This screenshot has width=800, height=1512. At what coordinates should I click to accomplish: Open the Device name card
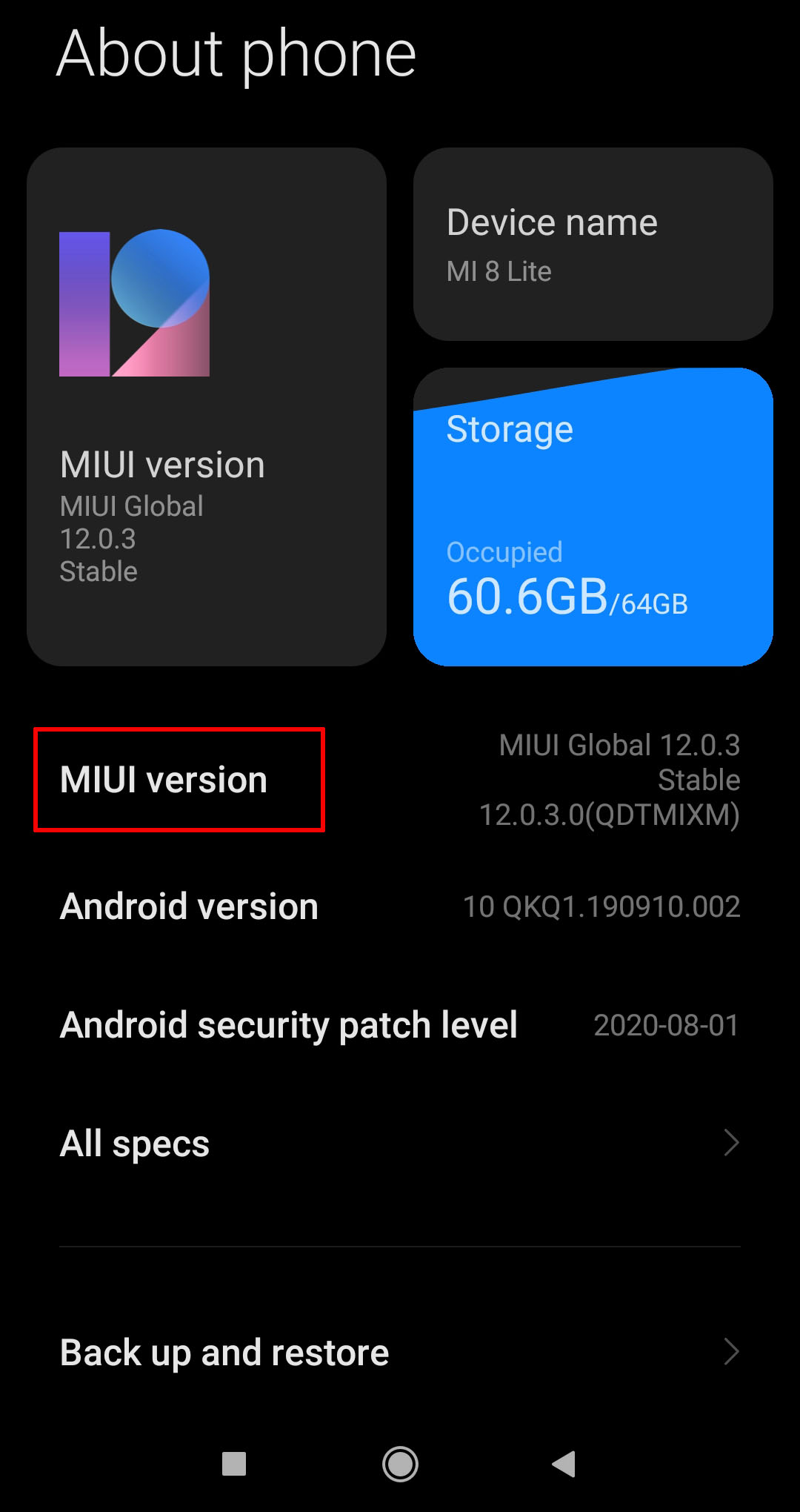click(593, 245)
